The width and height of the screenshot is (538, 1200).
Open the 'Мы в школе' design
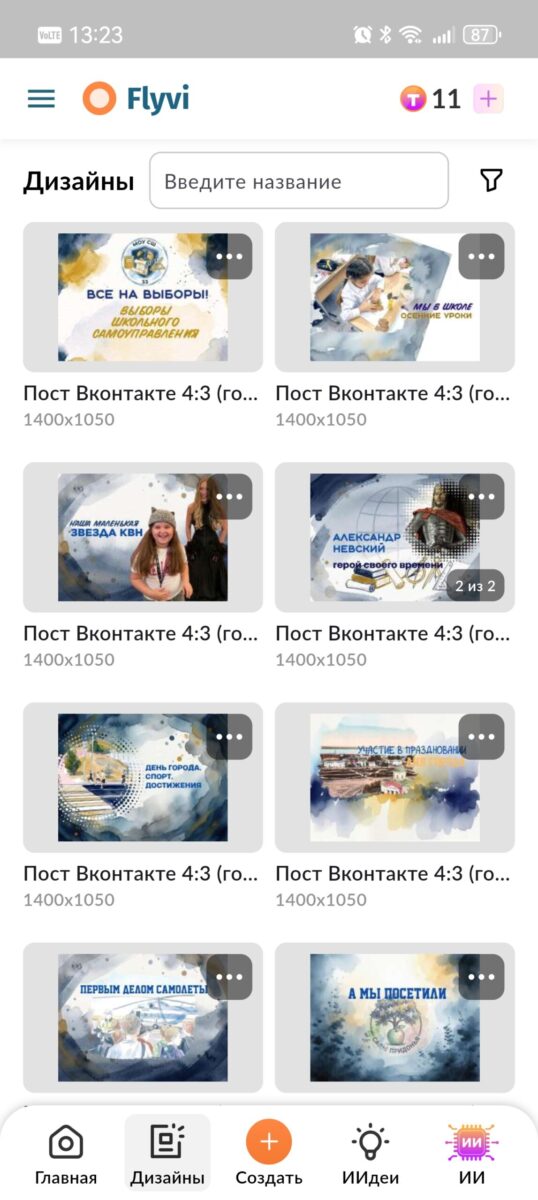pyautogui.click(x=395, y=297)
